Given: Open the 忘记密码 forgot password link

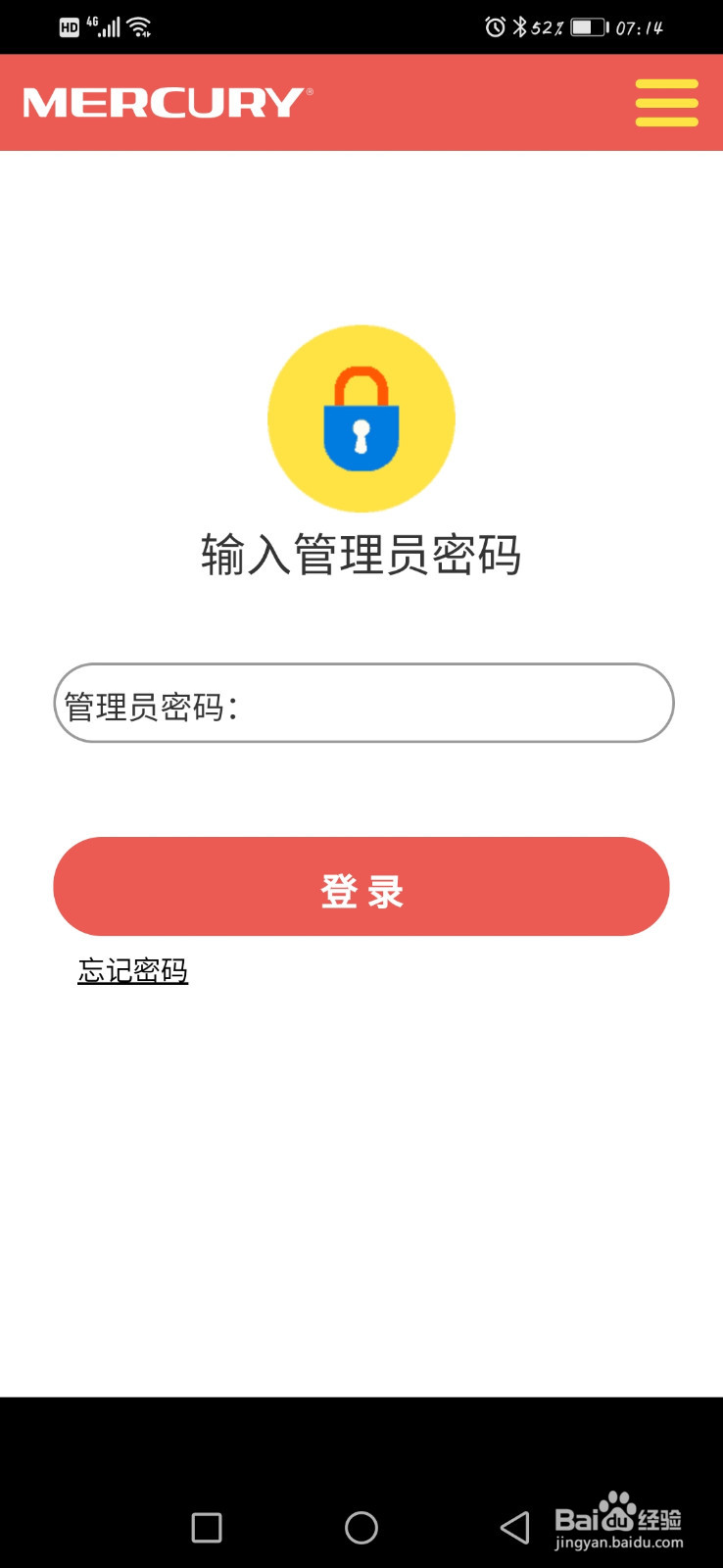Looking at the screenshot, I should pos(132,971).
